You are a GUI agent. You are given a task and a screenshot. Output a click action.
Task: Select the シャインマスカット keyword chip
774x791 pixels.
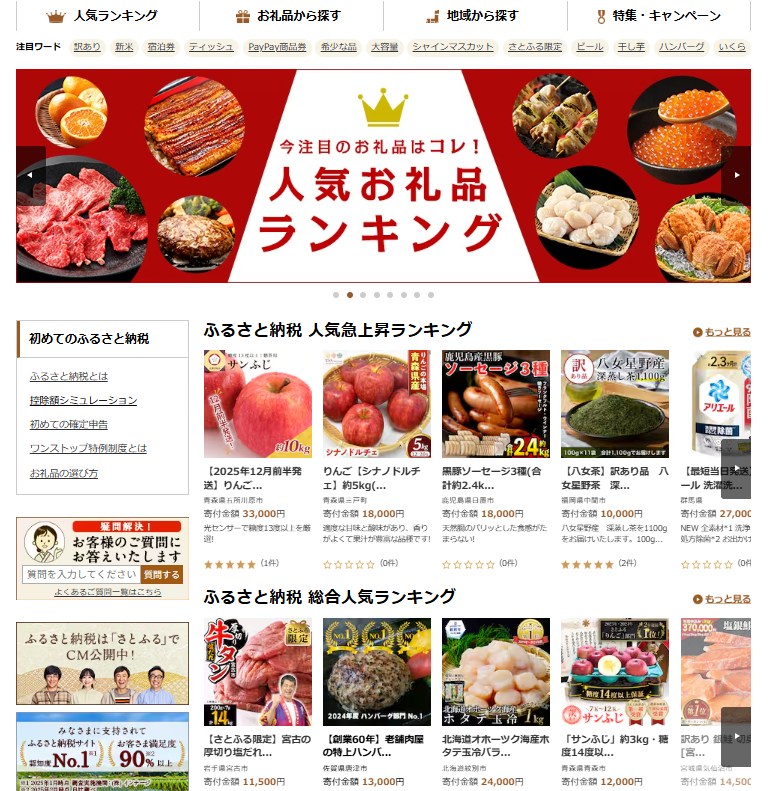tap(453, 47)
